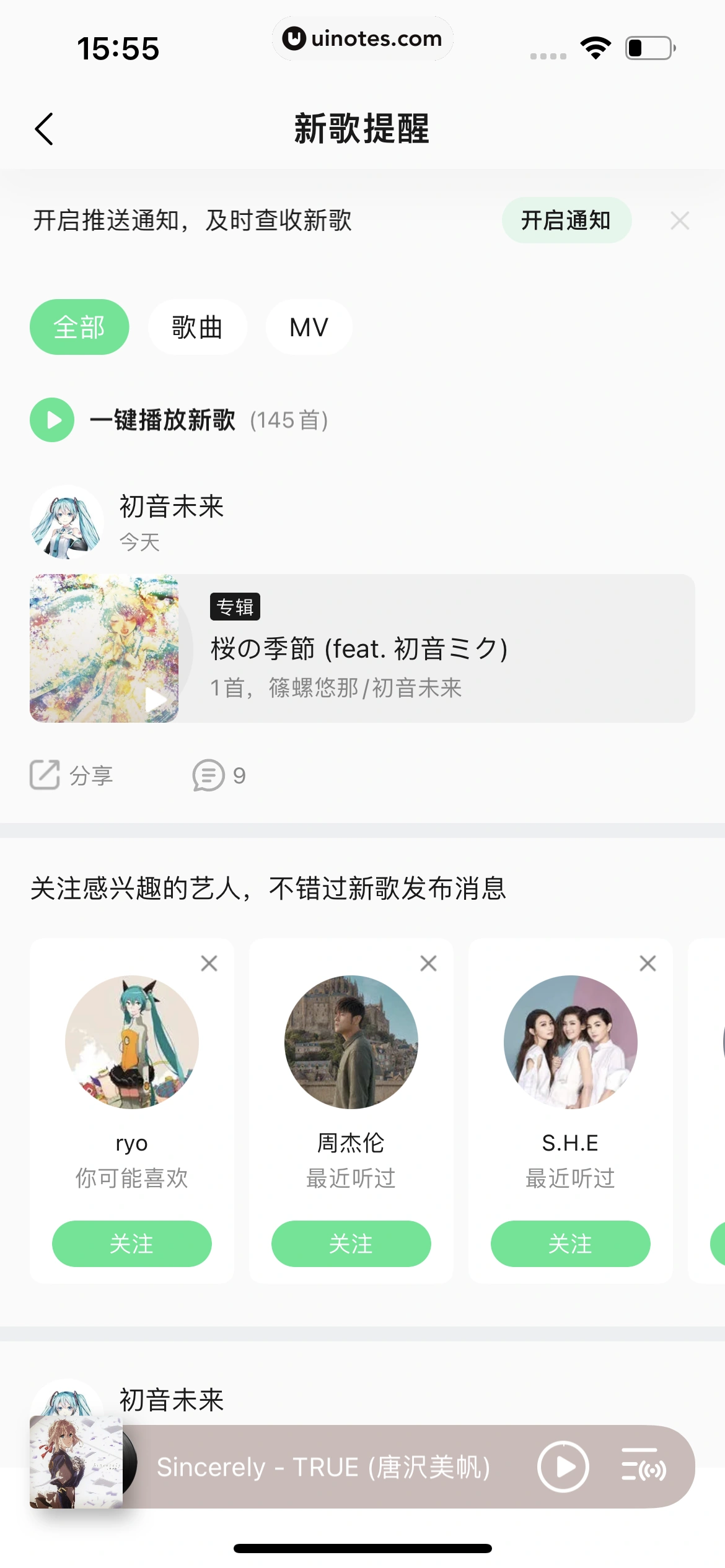Follow 周杰伦 with the 关注 button
This screenshot has height=1568, width=725.
(351, 1244)
